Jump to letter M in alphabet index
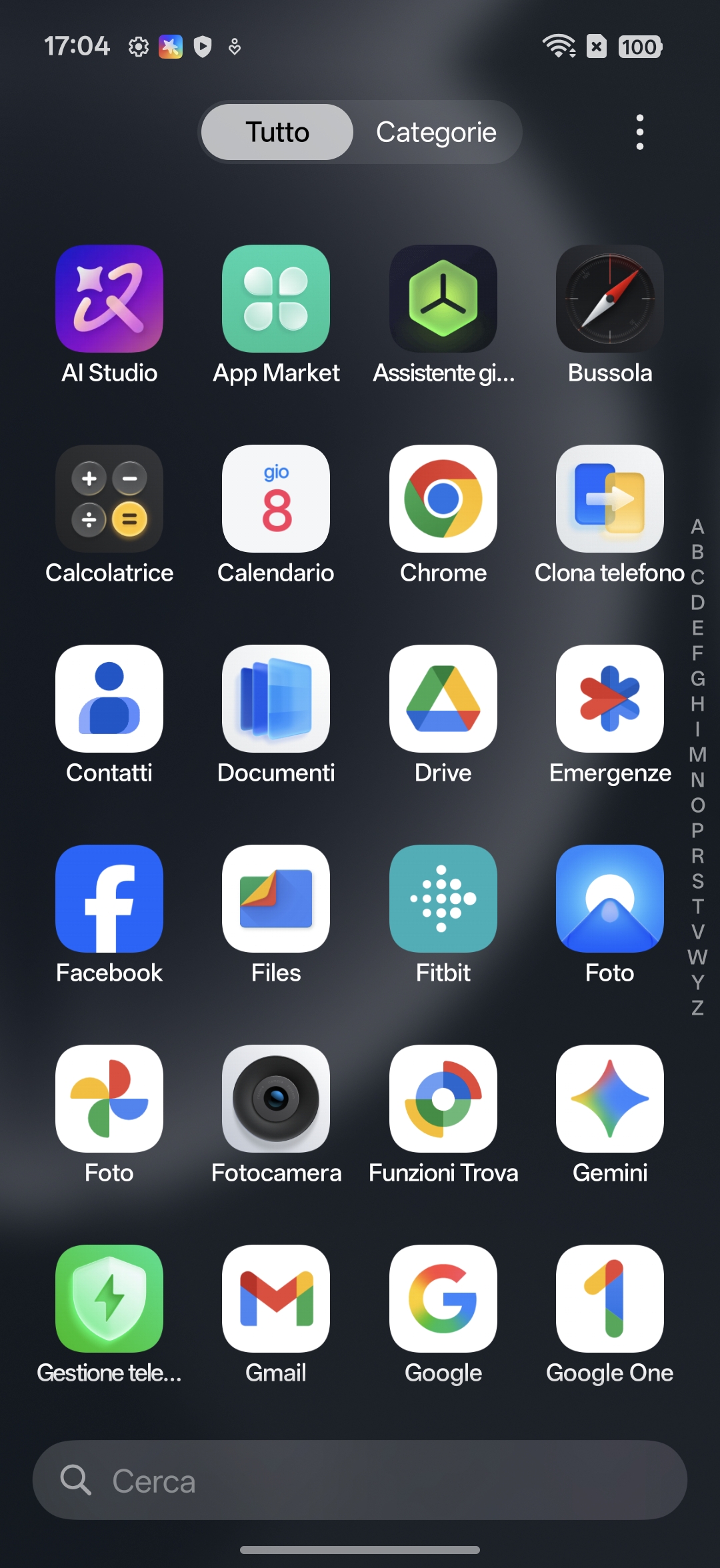The image size is (720, 1568). click(x=697, y=755)
